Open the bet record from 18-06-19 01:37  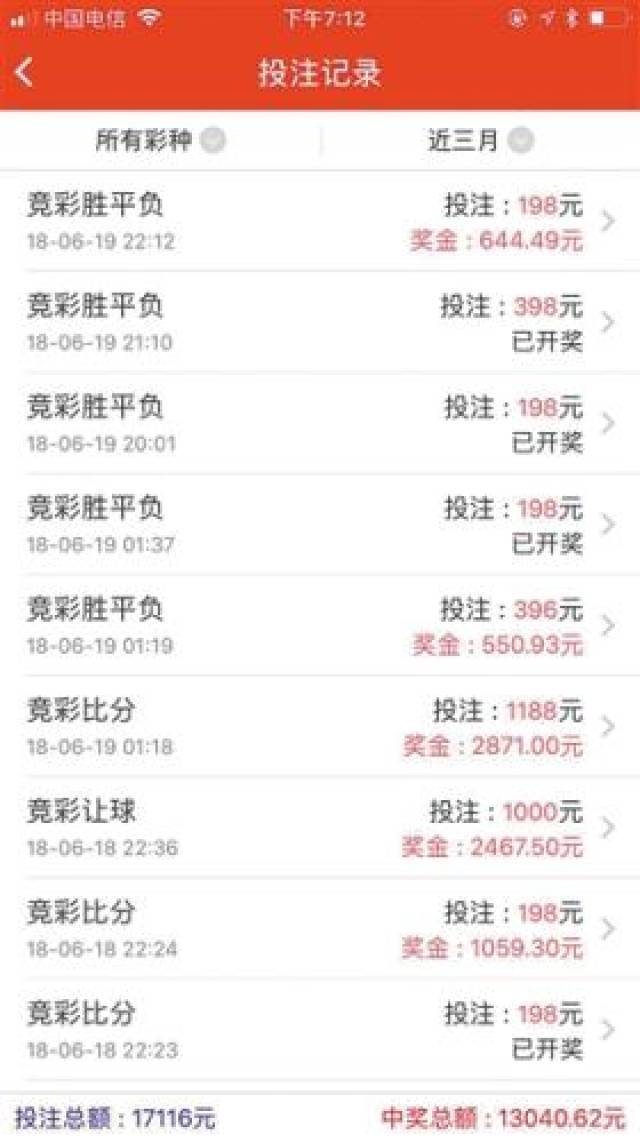pyautogui.click(x=320, y=525)
